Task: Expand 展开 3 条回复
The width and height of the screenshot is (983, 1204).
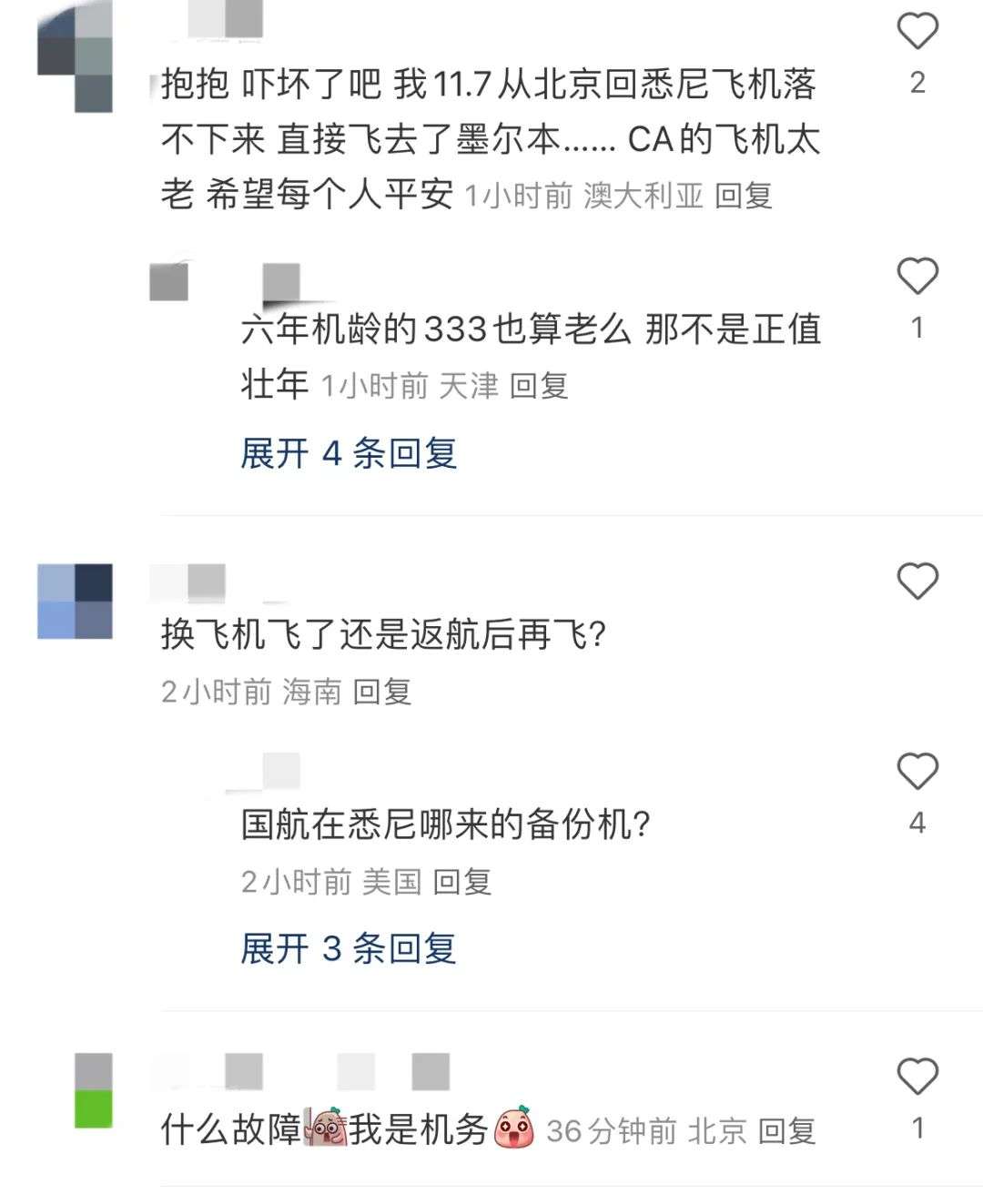Action: click(349, 949)
